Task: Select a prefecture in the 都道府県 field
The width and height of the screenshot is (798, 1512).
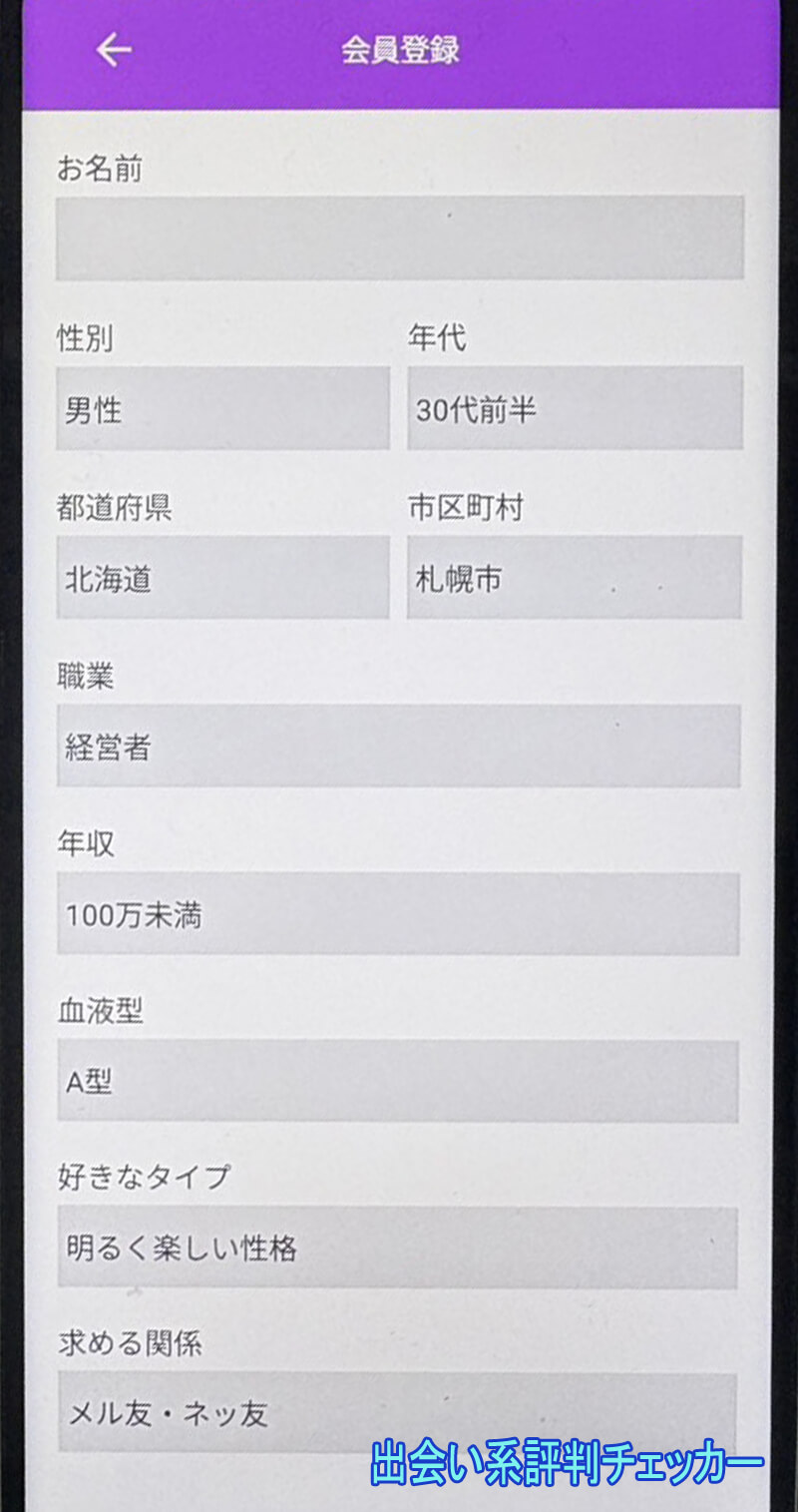Action: pyautogui.click(x=222, y=578)
